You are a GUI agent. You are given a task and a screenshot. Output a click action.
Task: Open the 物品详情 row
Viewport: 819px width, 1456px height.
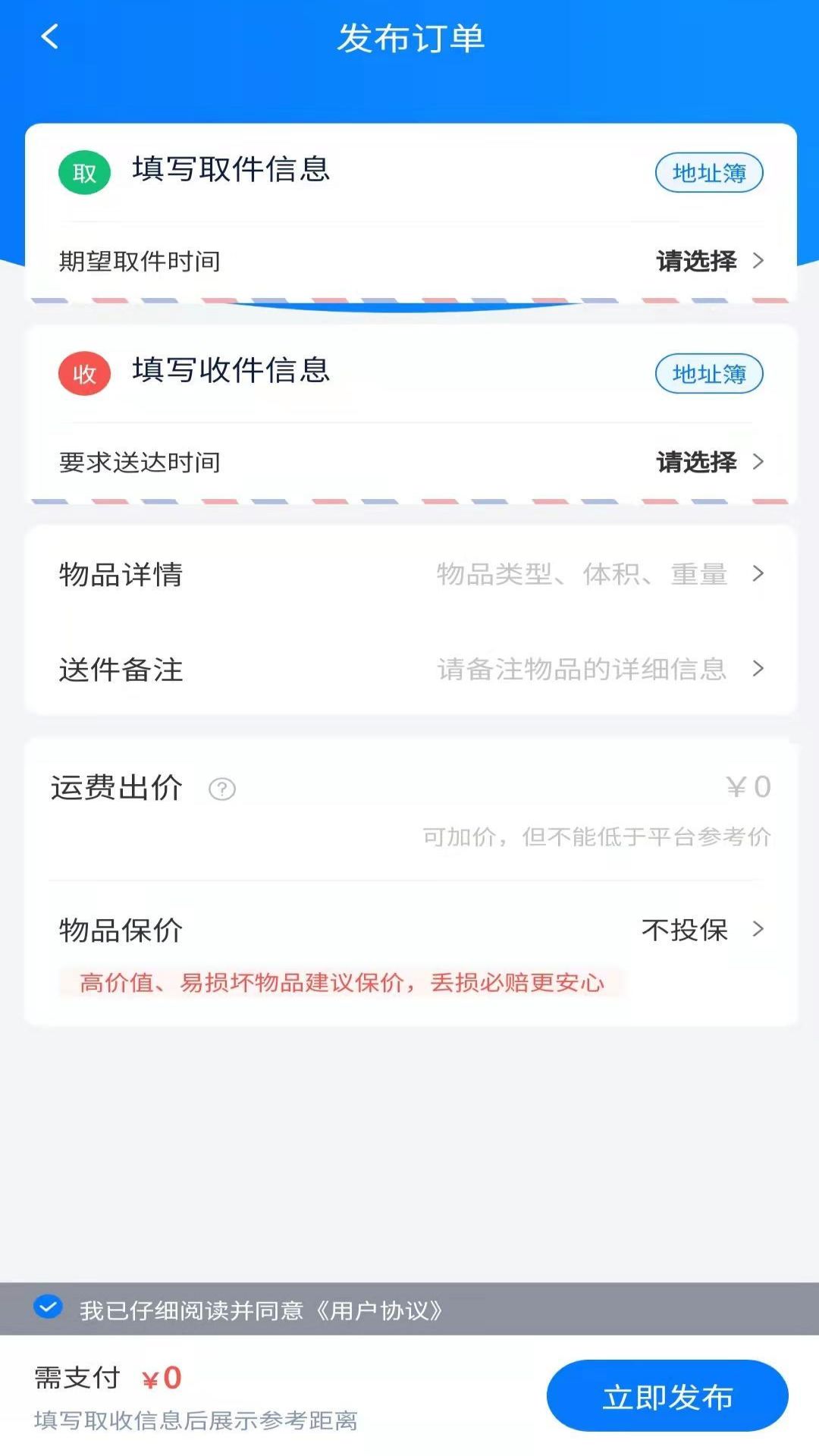(x=411, y=574)
